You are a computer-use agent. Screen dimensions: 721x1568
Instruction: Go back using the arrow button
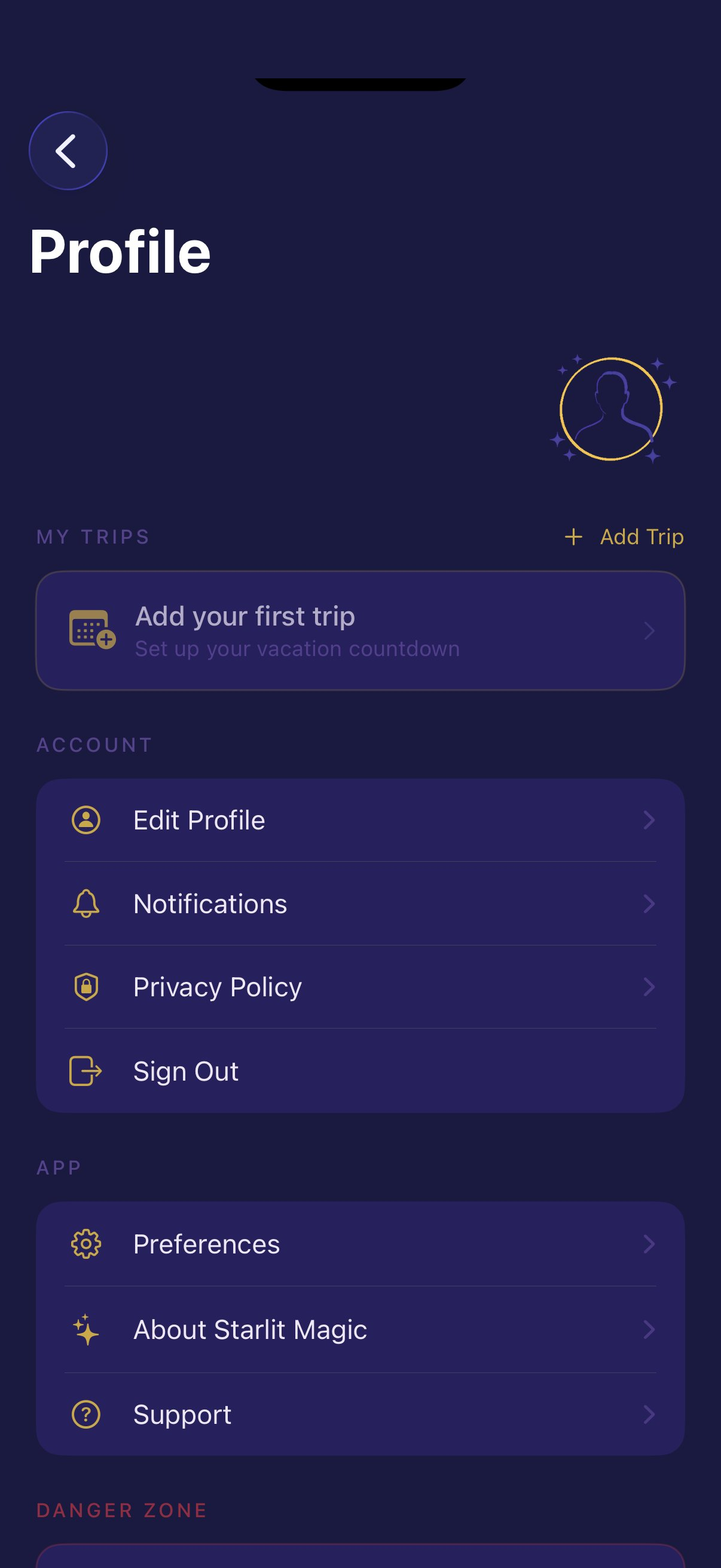coord(68,150)
